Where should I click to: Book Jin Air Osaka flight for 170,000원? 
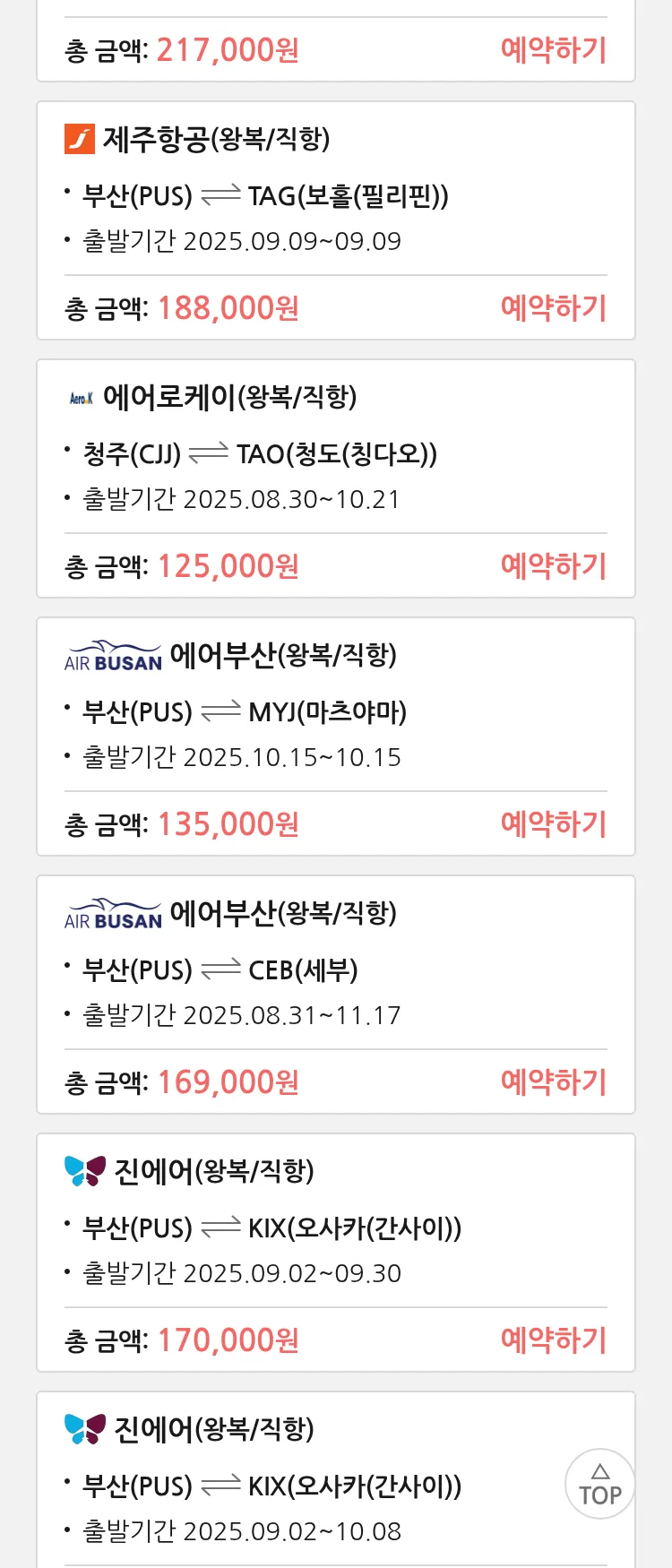pos(553,1340)
